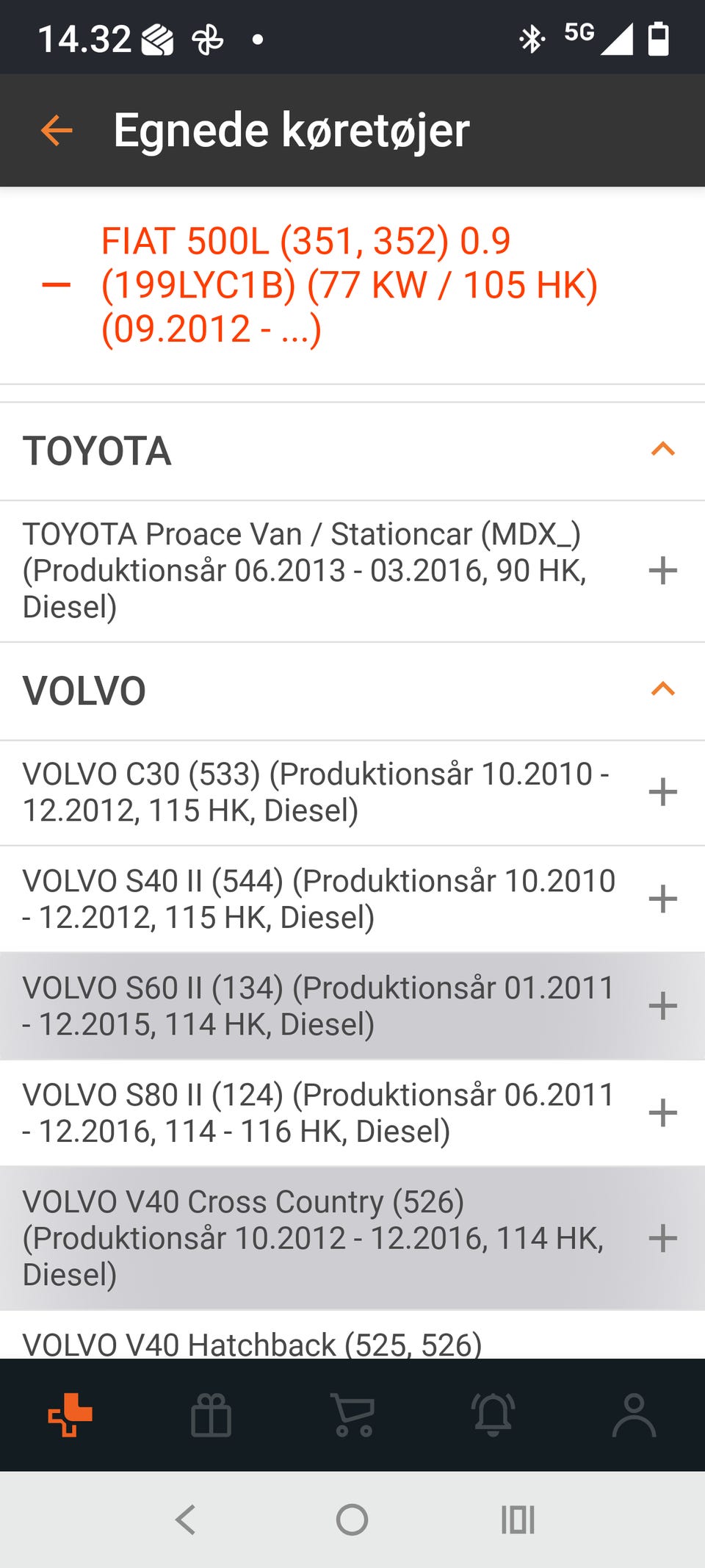Expand the VOLVO C30 (533) entry

[x=662, y=791]
